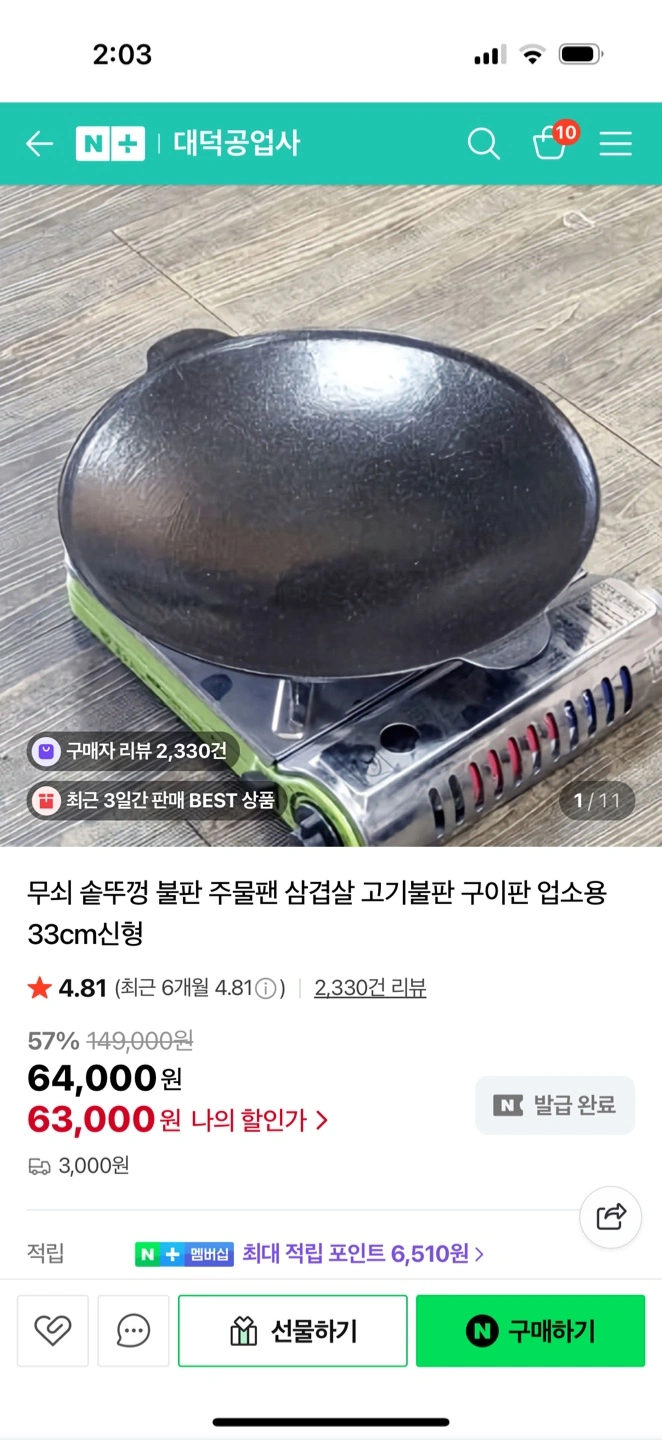Tap the info icon next to 최근 6개월 4.81
The width and height of the screenshot is (662, 1440).
coord(265,989)
